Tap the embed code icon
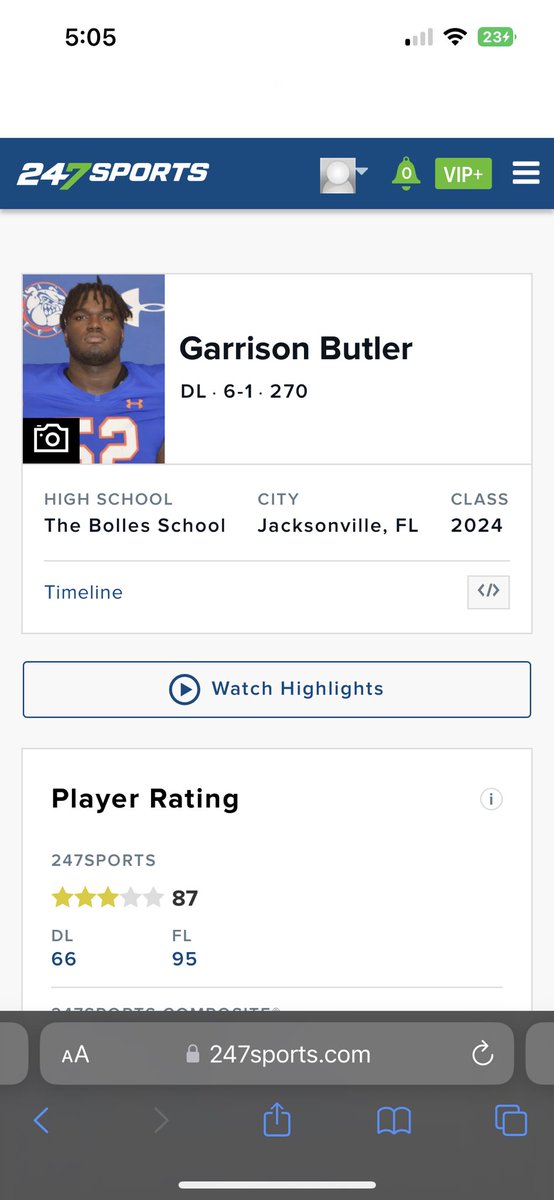This screenshot has width=554, height=1200. 488,591
